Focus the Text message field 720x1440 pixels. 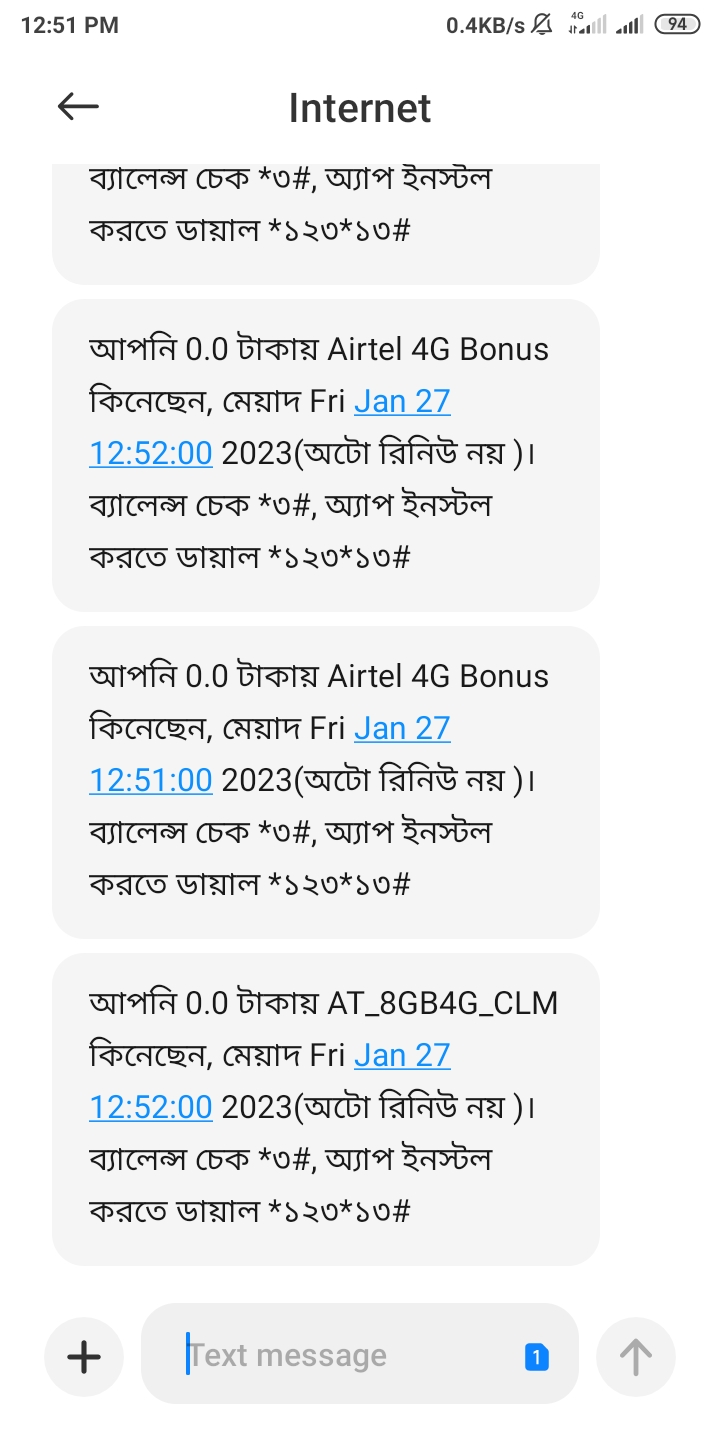pos(340,1356)
